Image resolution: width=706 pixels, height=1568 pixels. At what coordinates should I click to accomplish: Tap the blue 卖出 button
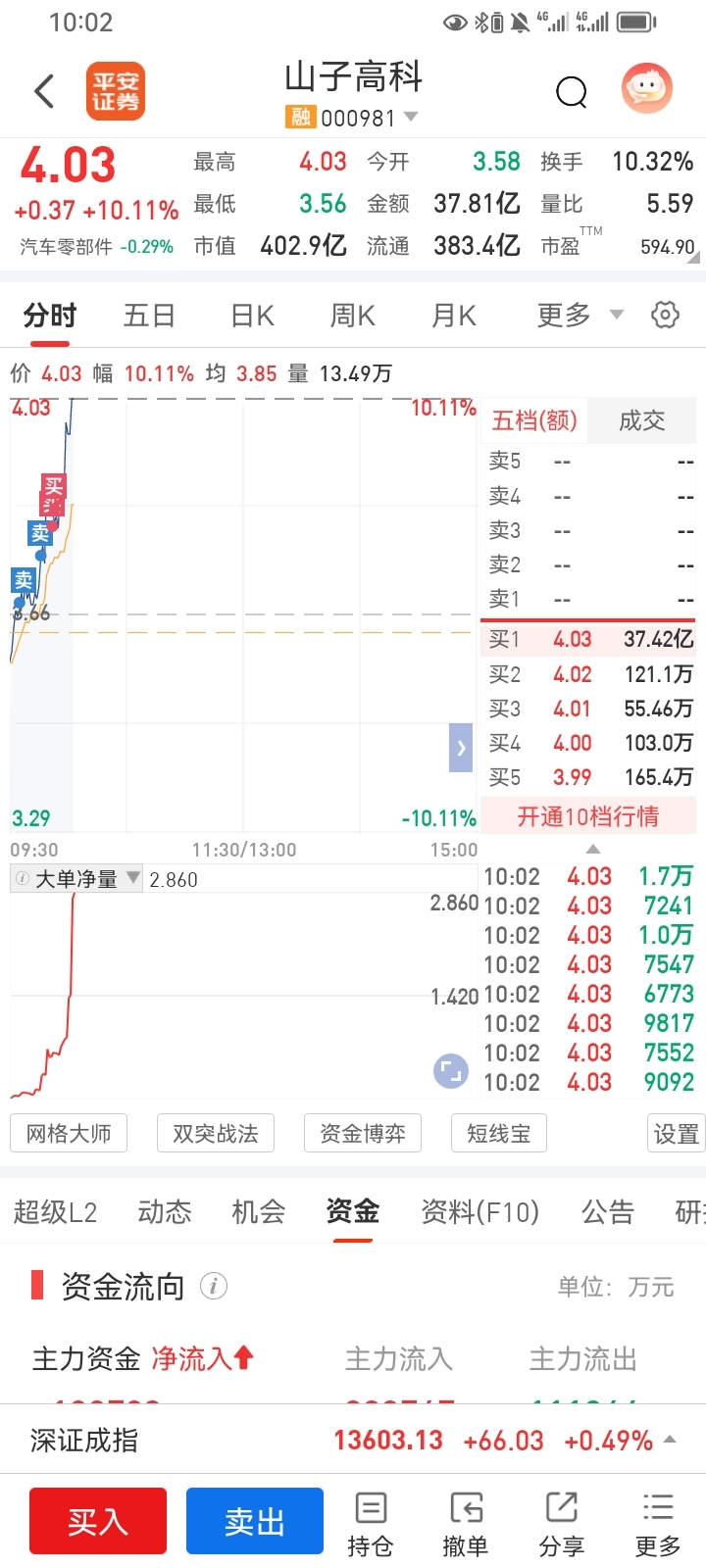[x=255, y=1521]
